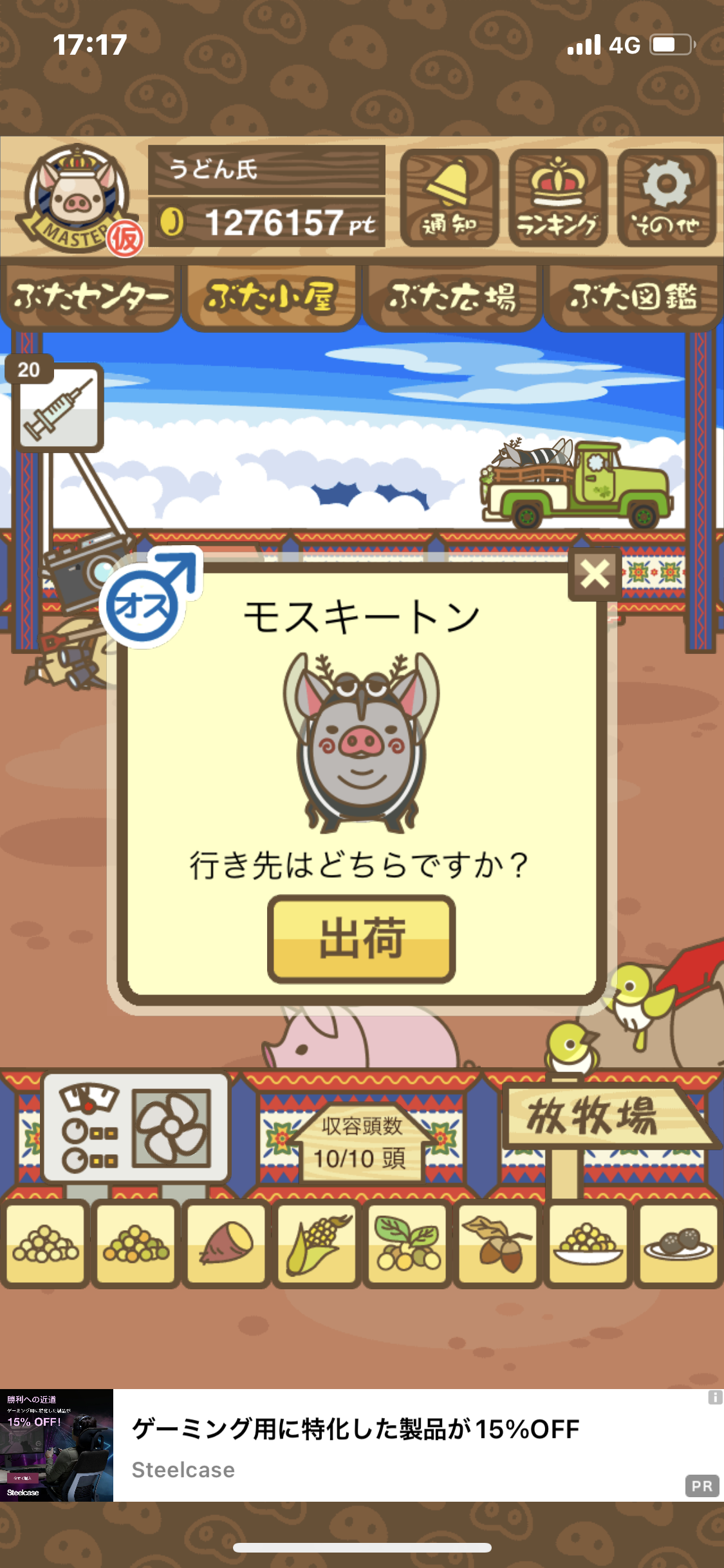Tap the master pig profile badge

coord(77,199)
